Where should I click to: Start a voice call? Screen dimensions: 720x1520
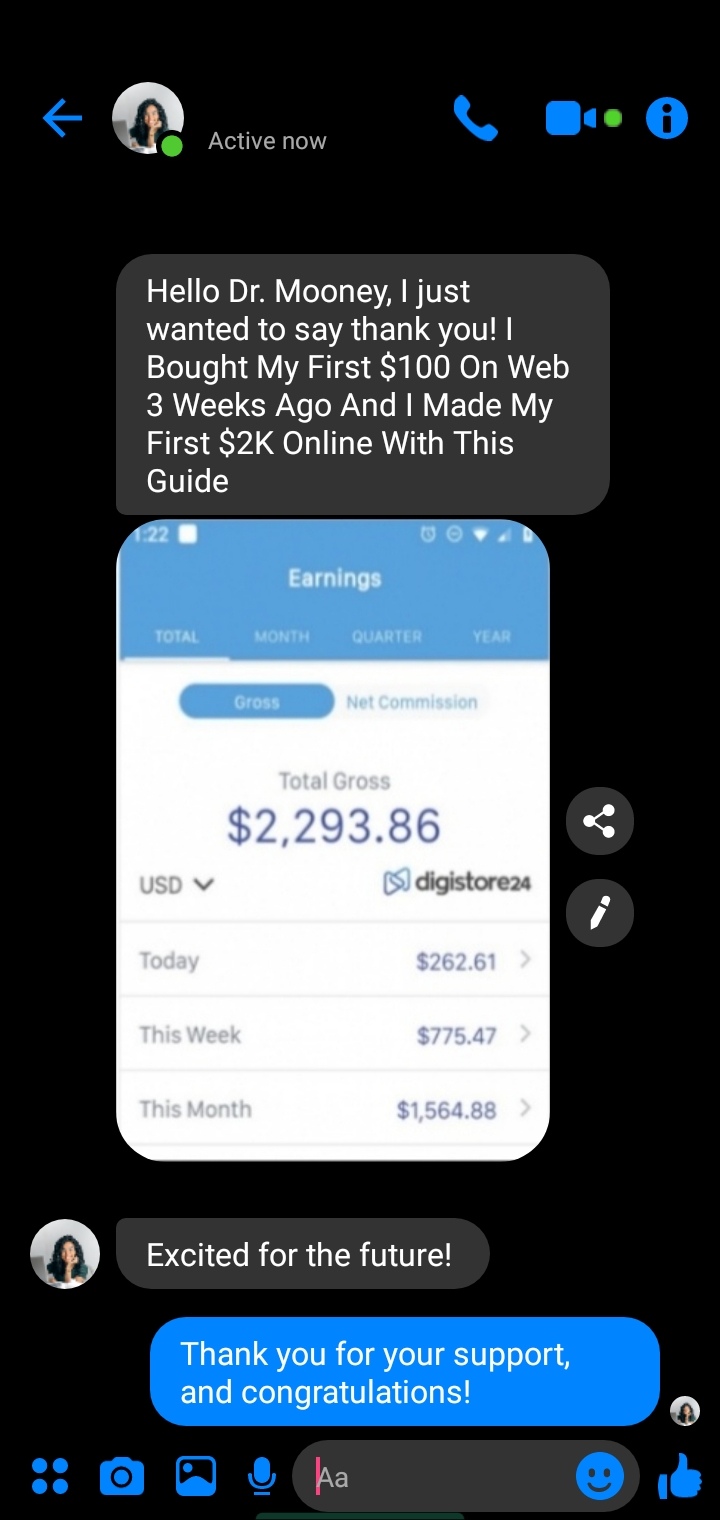coord(475,119)
